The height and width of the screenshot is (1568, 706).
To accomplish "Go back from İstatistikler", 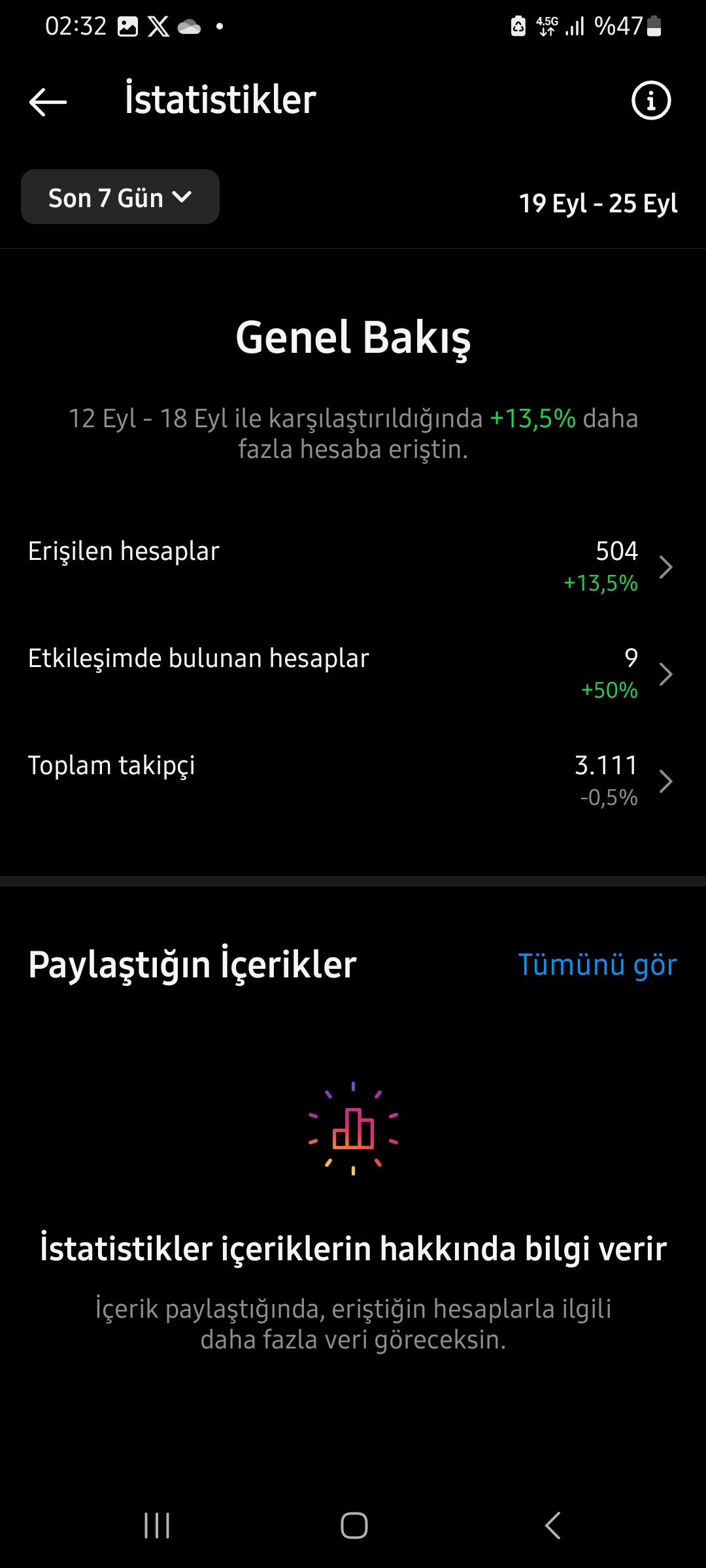I will point(48,101).
